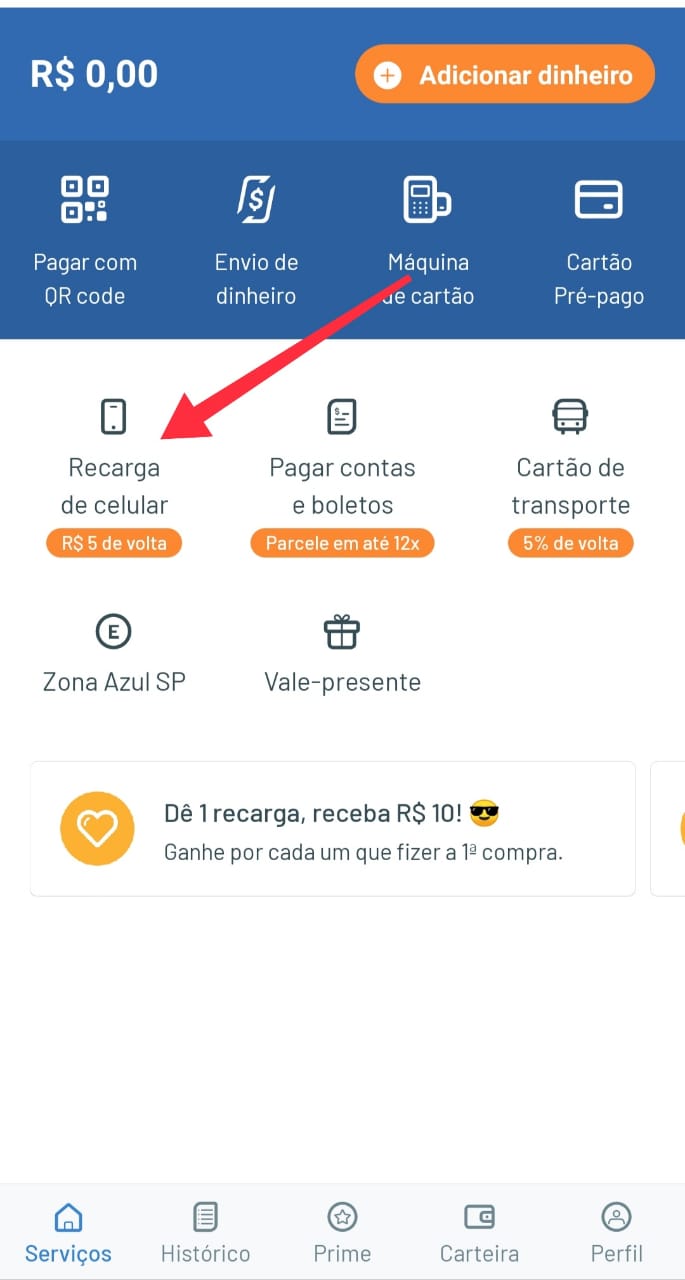Image resolution: width=685 pixels, height=1280 pixels.
Task: Open Pagar com QR code
Action: pos(85,240)
